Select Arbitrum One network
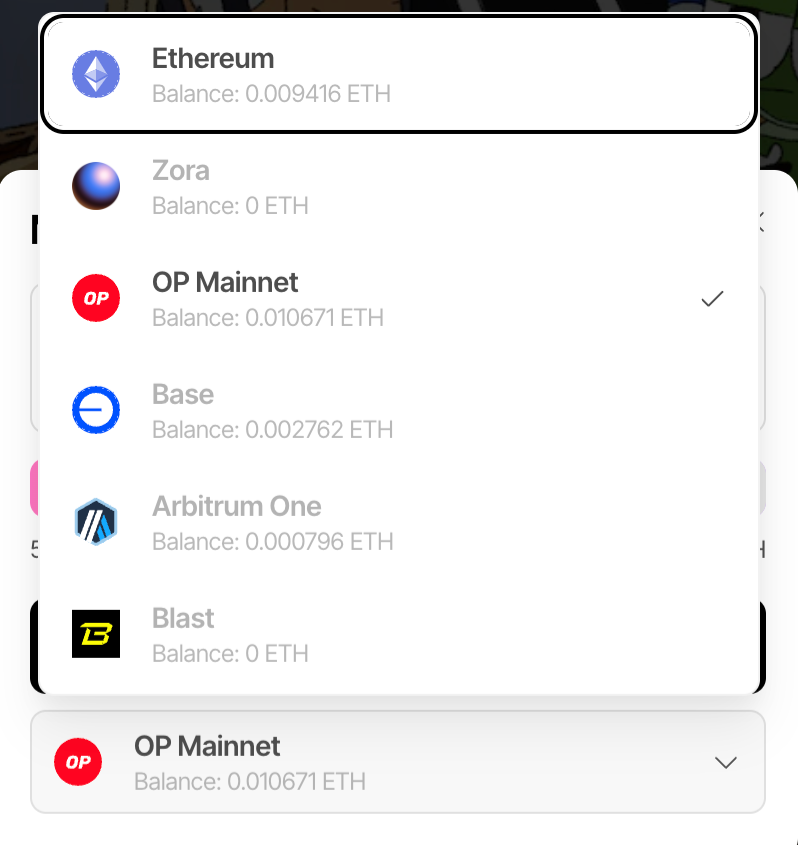Image resolution: width=798 pixels, height=846 pixels. point(396,523)
